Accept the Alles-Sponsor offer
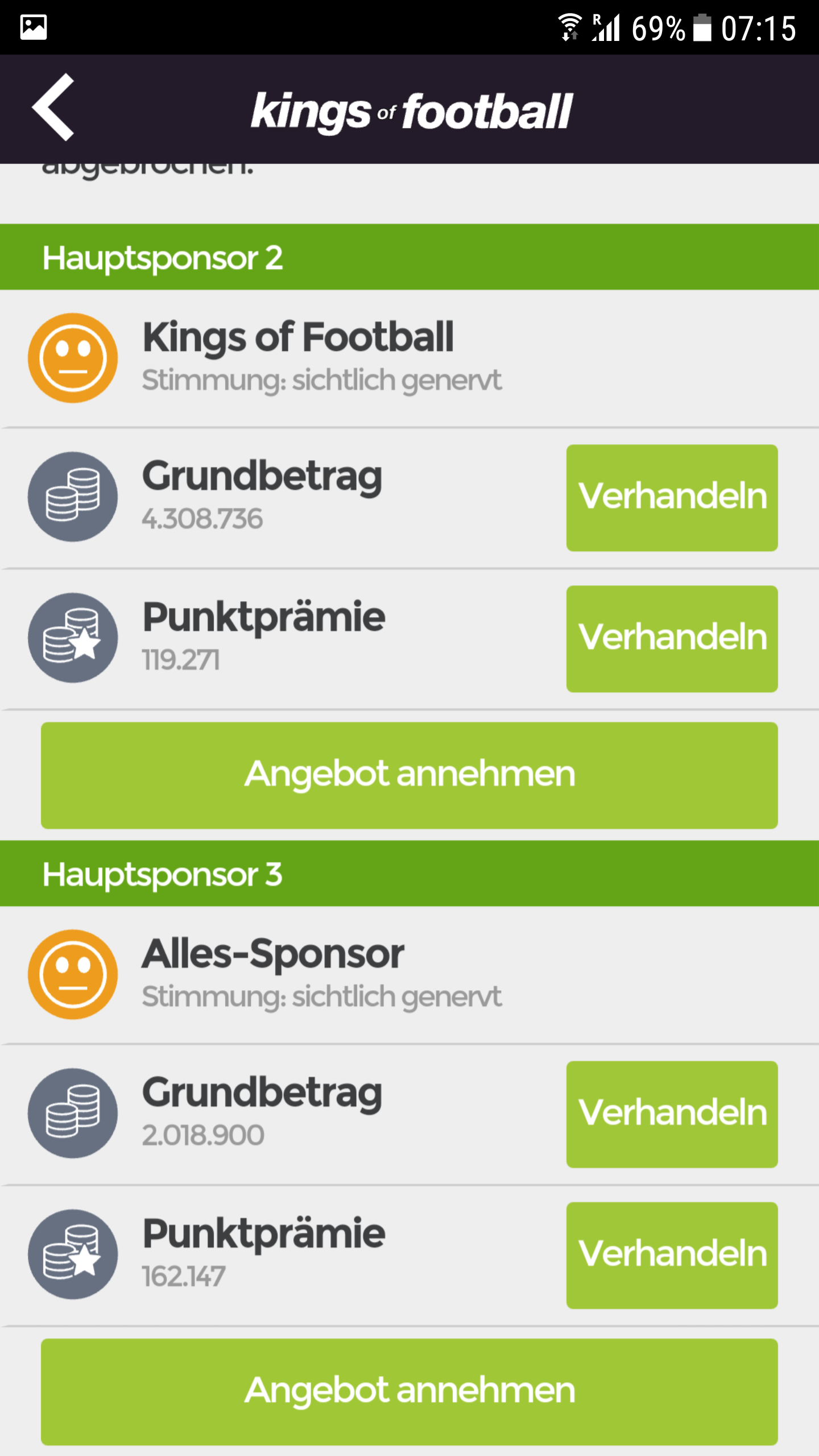The width and height of the screenshot is (819, 1456). coord(409,1392)
